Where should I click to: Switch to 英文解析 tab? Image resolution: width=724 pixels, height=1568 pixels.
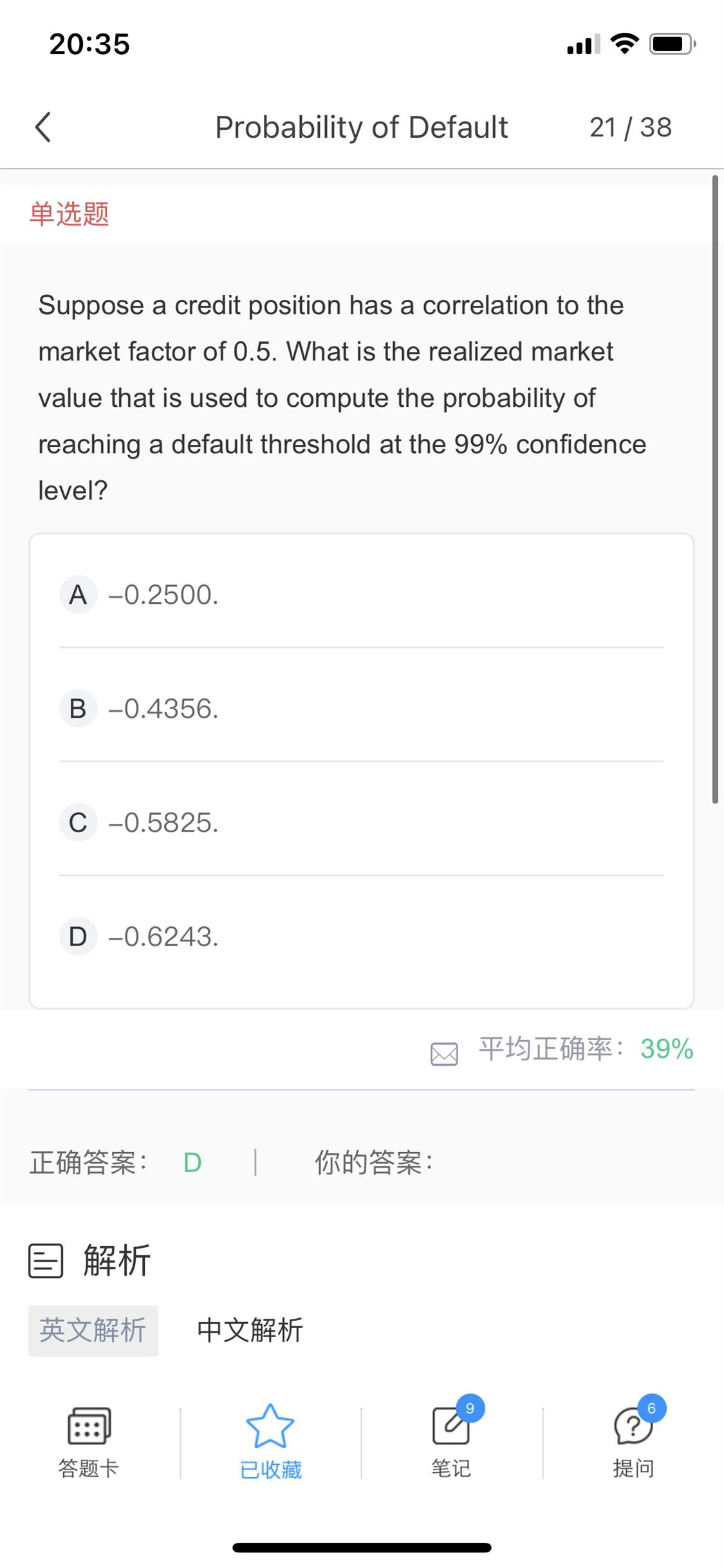93,1330
